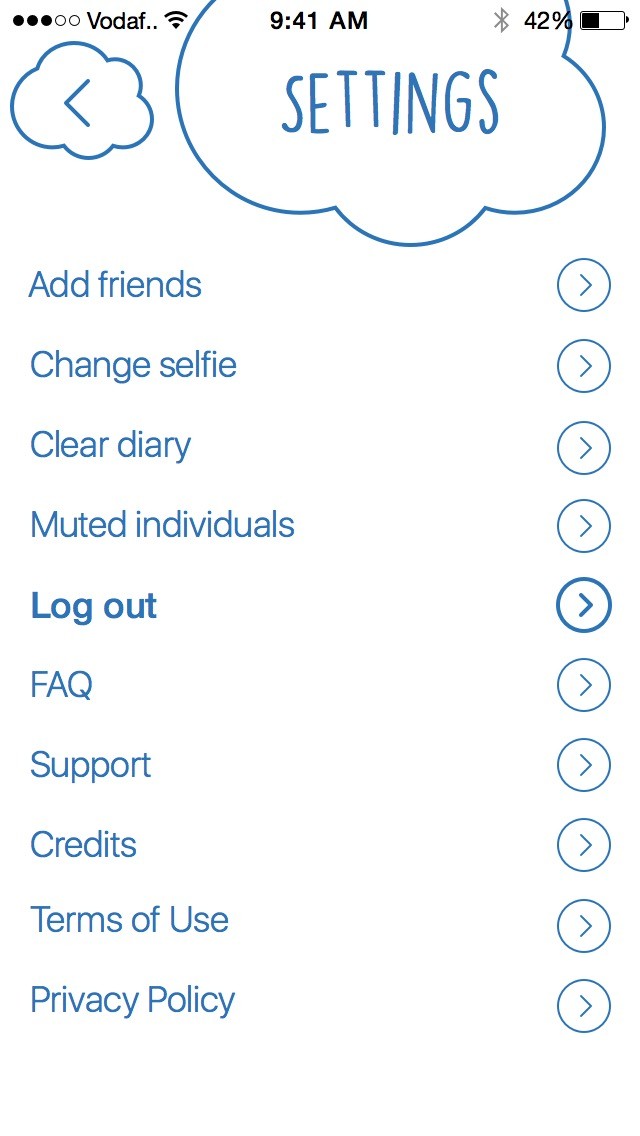
Task: Open Add friends
Action: 116,286
